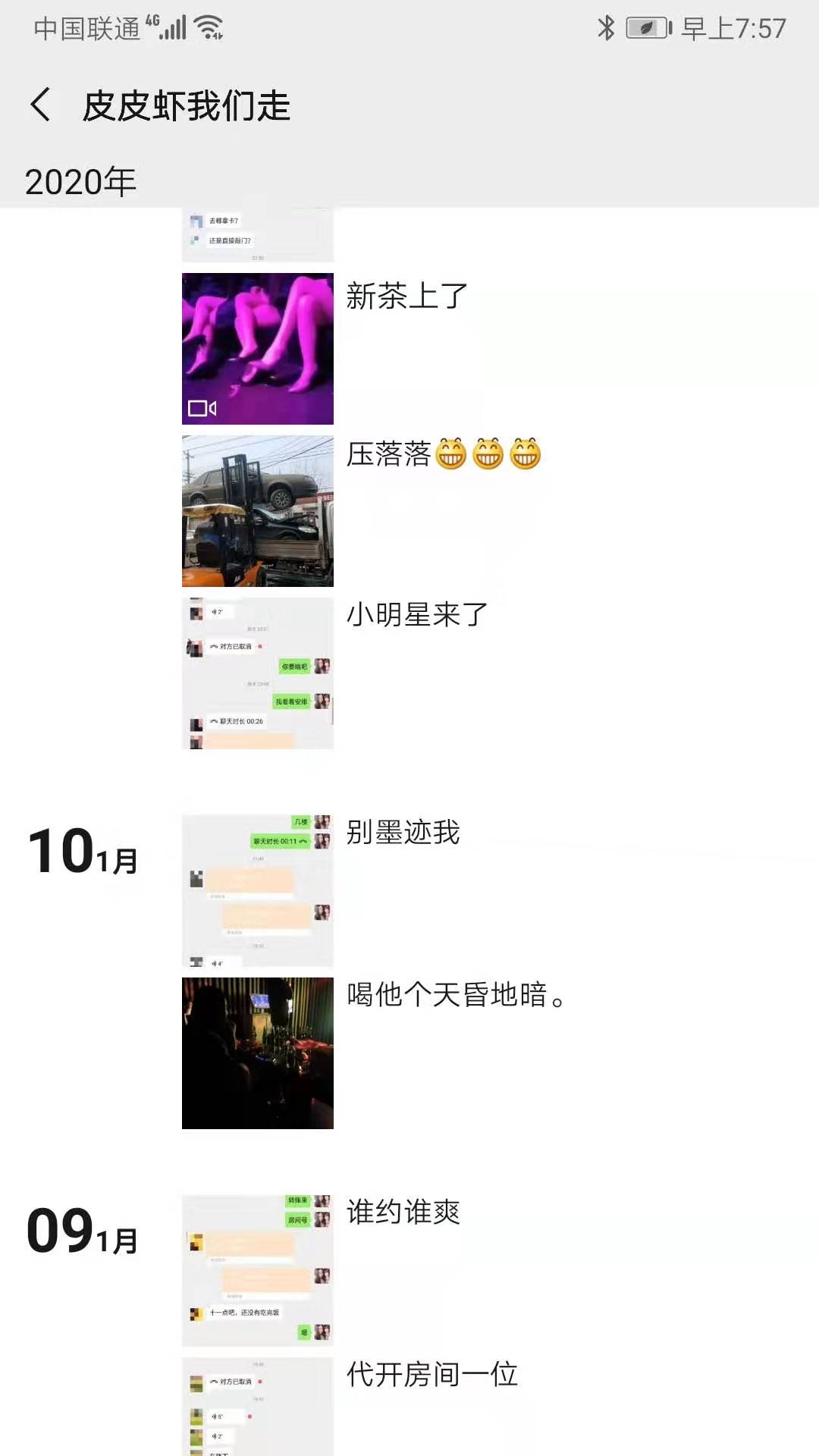Open the video post 新茶上了
The image size is (819, 1456).
(258, 349)
